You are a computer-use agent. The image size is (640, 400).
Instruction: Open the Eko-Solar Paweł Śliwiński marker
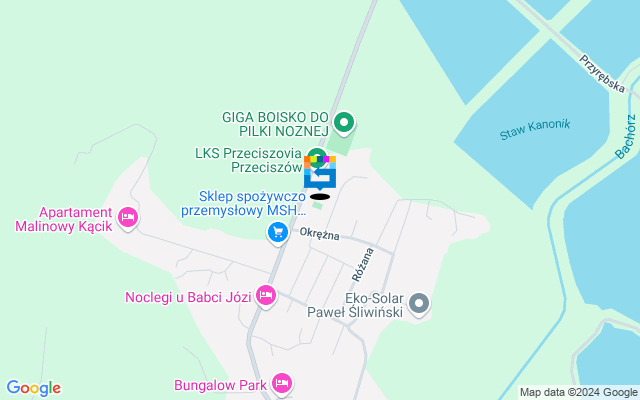click(419, 302)
